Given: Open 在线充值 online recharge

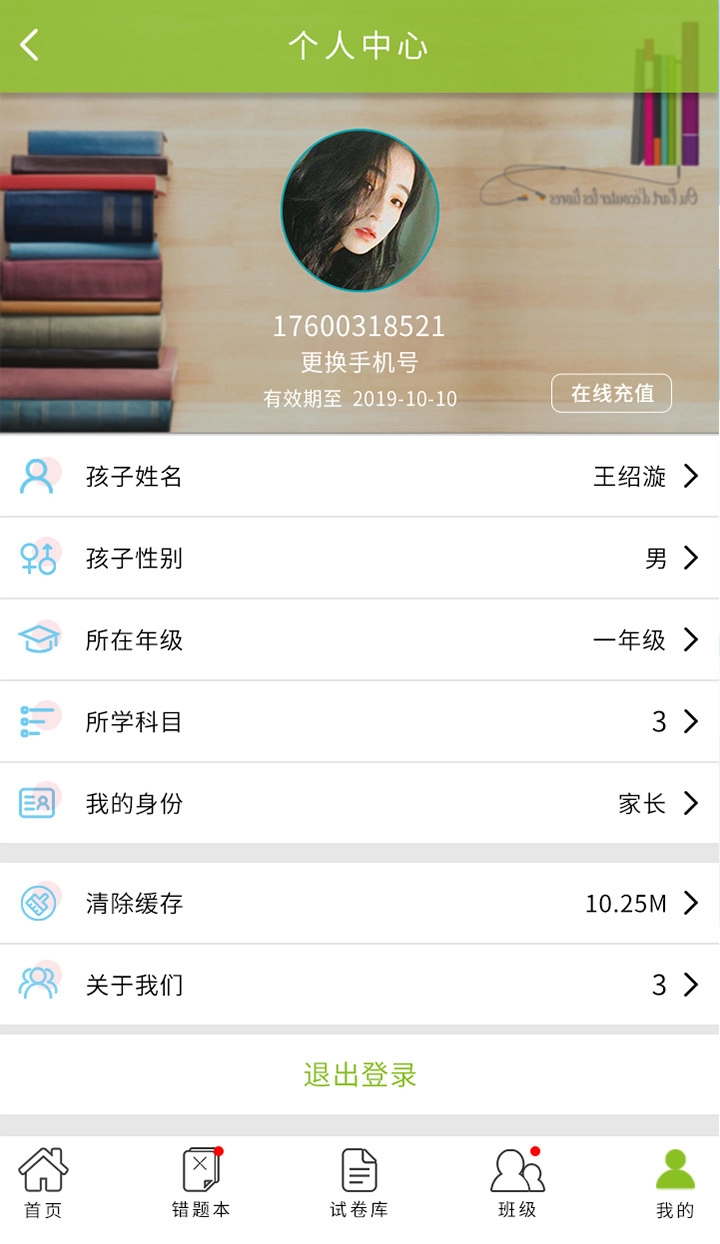Looking at the screenshot, I should 611,393.
